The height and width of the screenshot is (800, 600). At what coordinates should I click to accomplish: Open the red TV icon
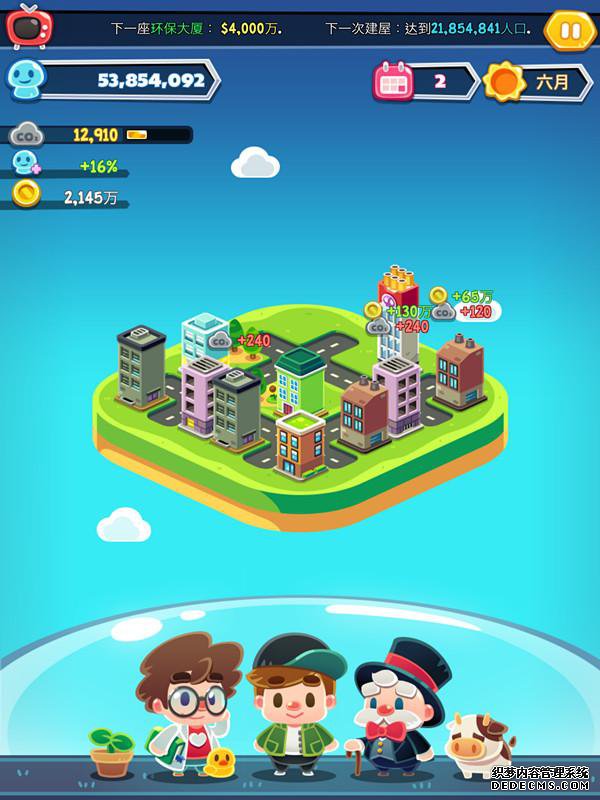[x=30, y=25]
